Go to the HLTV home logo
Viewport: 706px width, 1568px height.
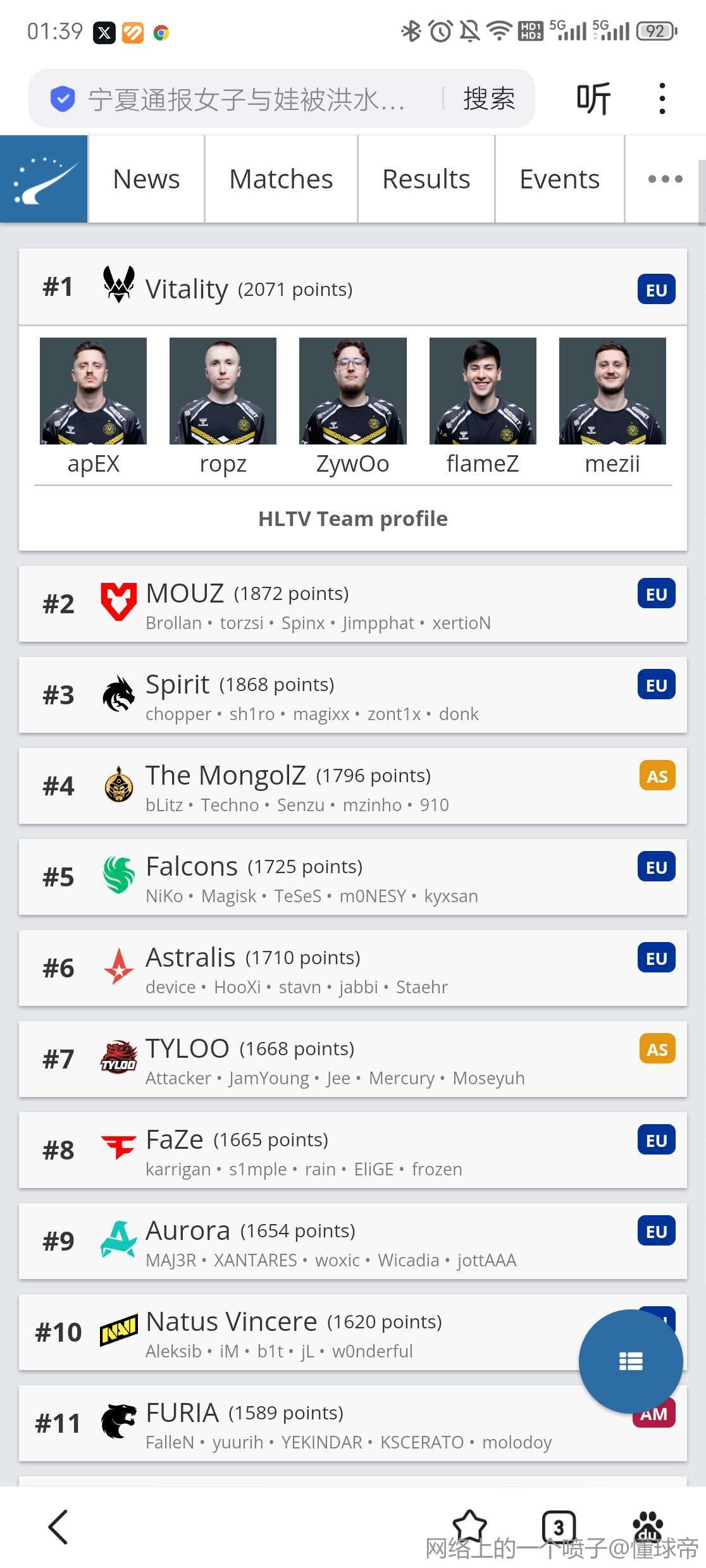pos(44,179)
